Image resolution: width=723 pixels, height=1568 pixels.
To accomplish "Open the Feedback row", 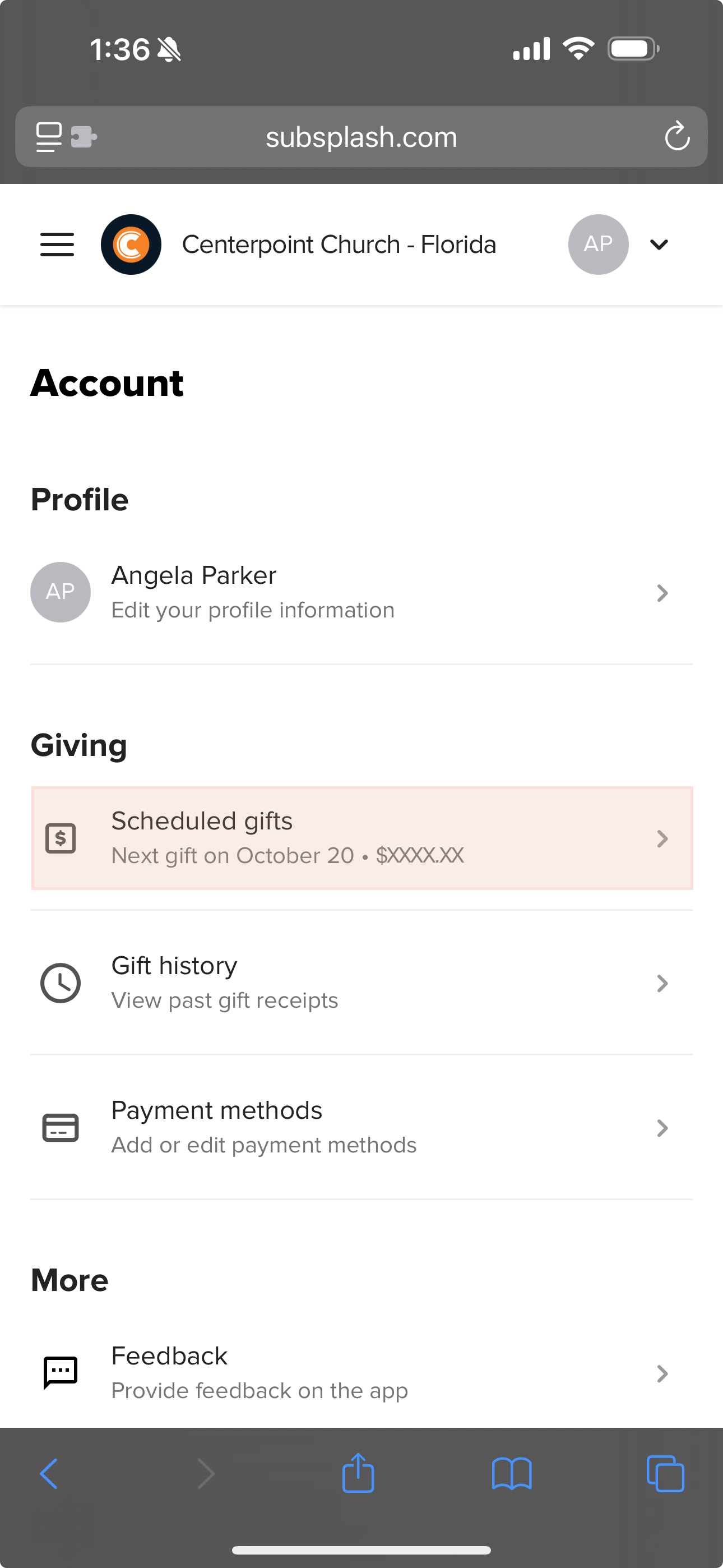I will 361,1373.
